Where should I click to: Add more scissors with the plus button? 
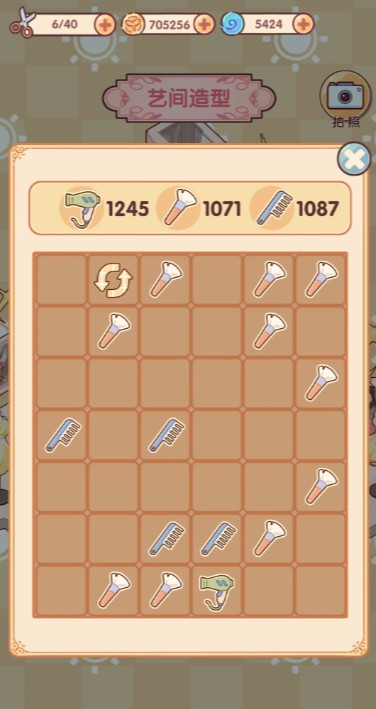tap(105, 24)
